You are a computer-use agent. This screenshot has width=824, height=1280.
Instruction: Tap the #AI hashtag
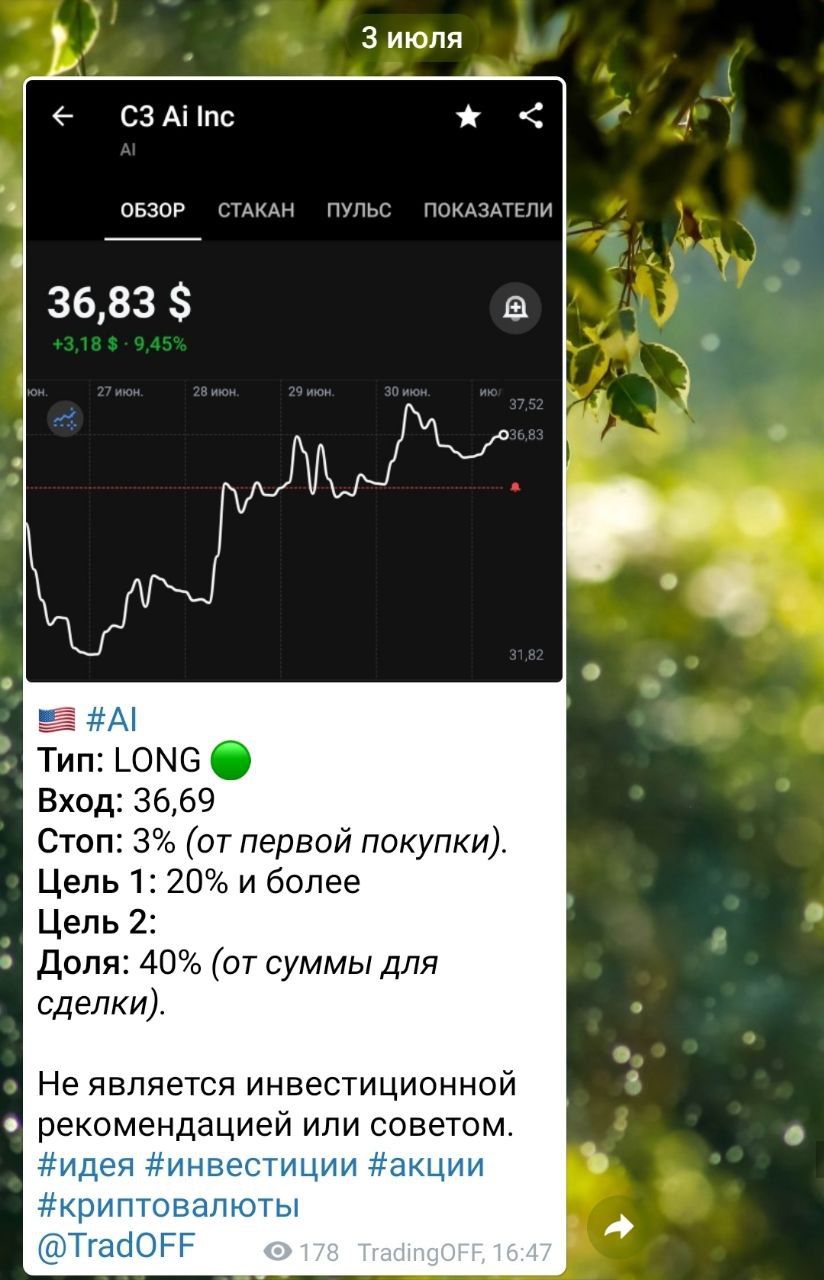pos(112,720)
